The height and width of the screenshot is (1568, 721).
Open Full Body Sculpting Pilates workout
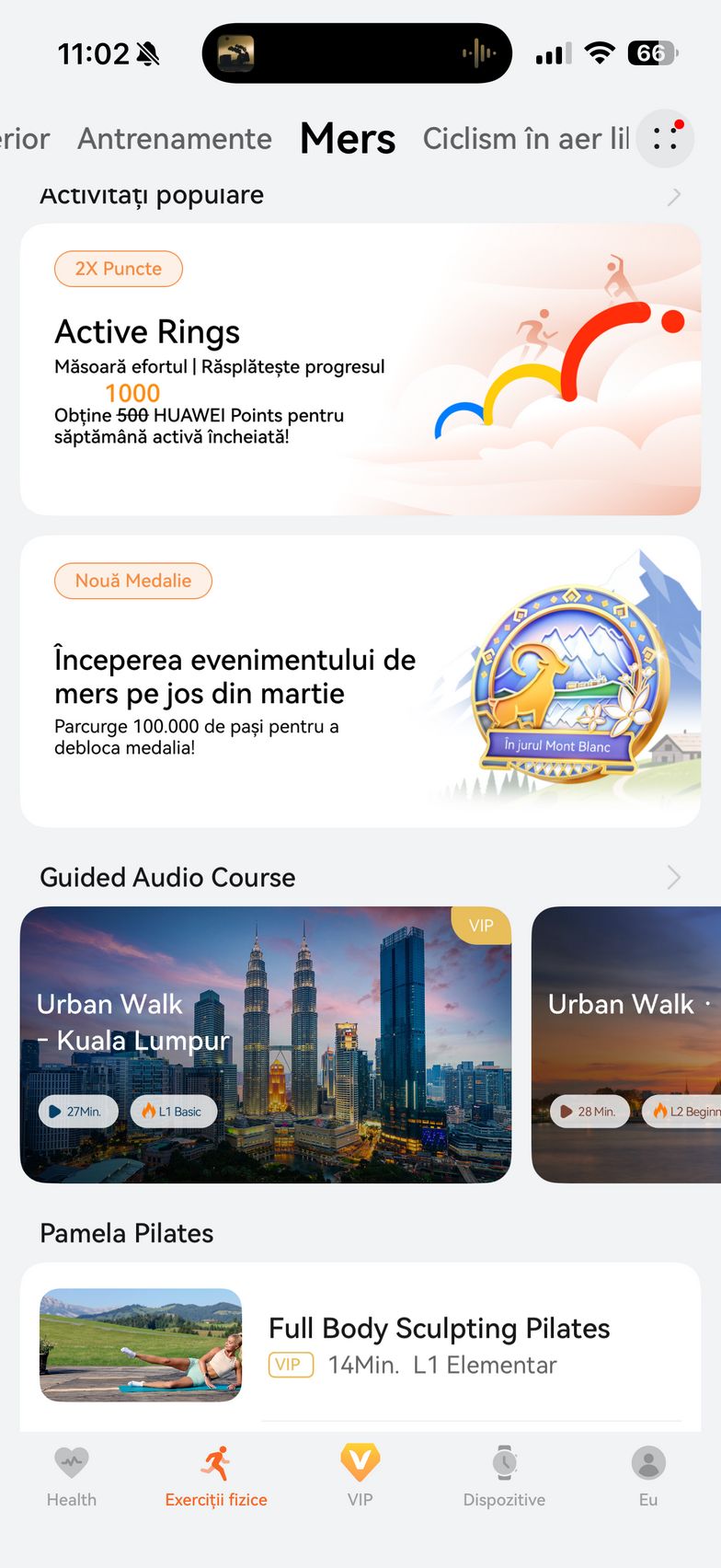click(x=360, y=1345)
